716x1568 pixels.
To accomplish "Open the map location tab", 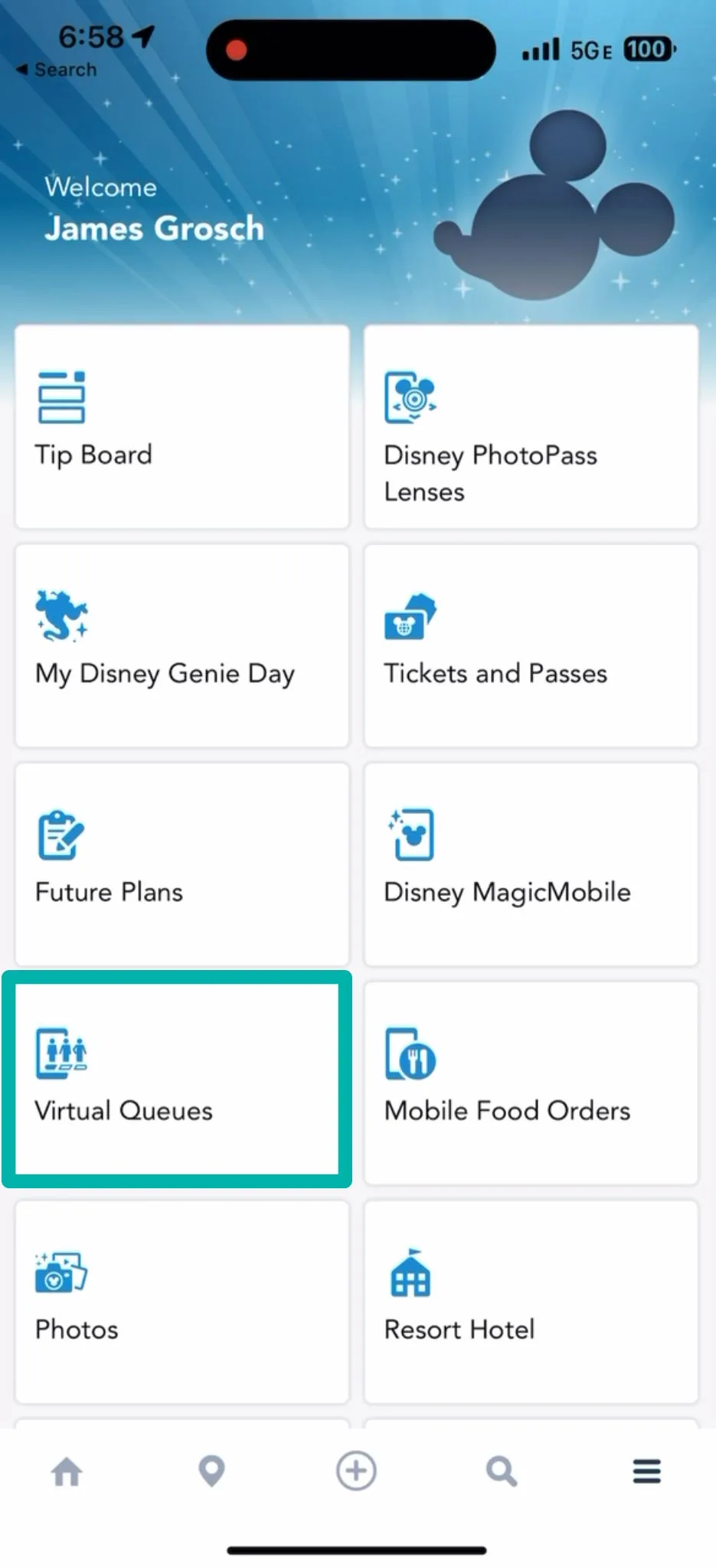I will click(x=211, y=1471).
